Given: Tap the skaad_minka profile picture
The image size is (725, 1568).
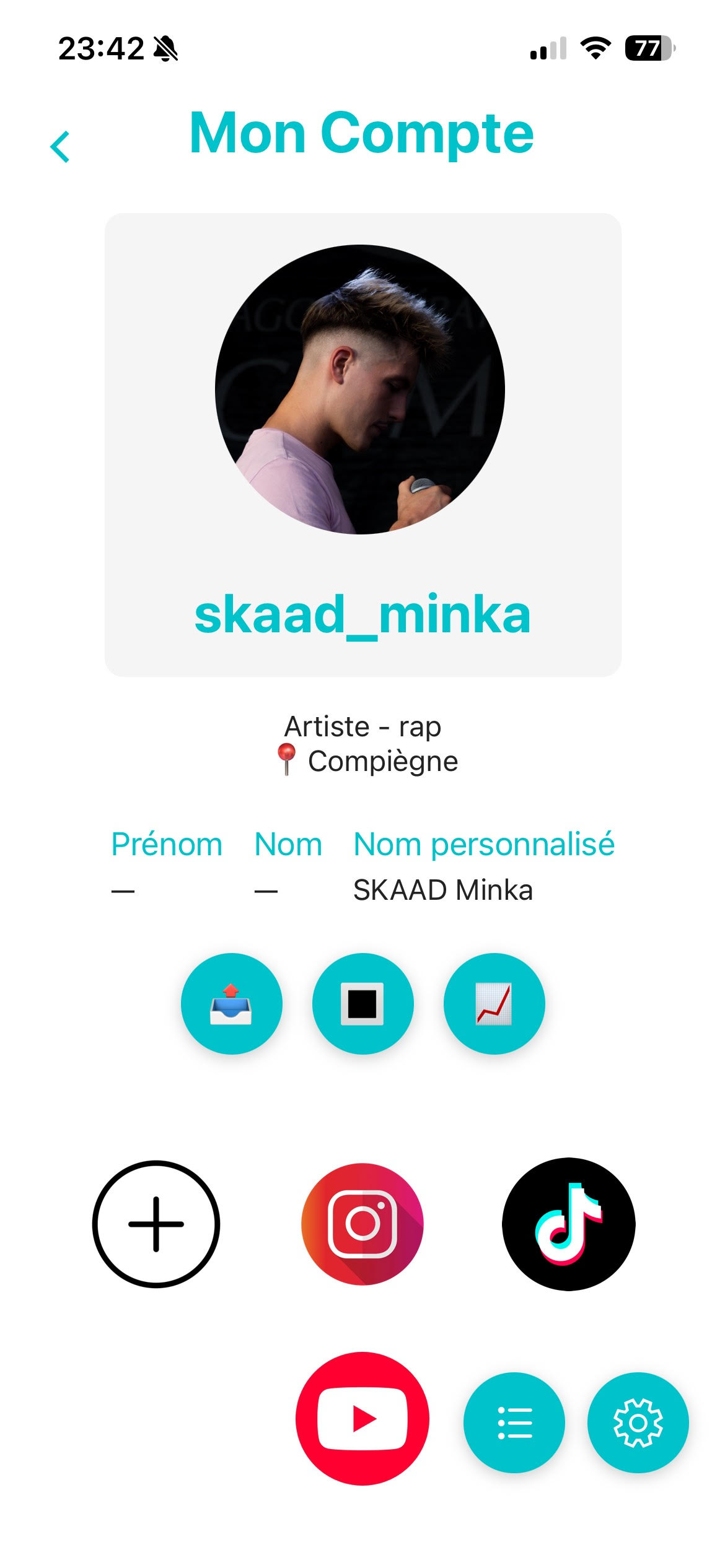Looking at the screenshot, I should 360,390.
